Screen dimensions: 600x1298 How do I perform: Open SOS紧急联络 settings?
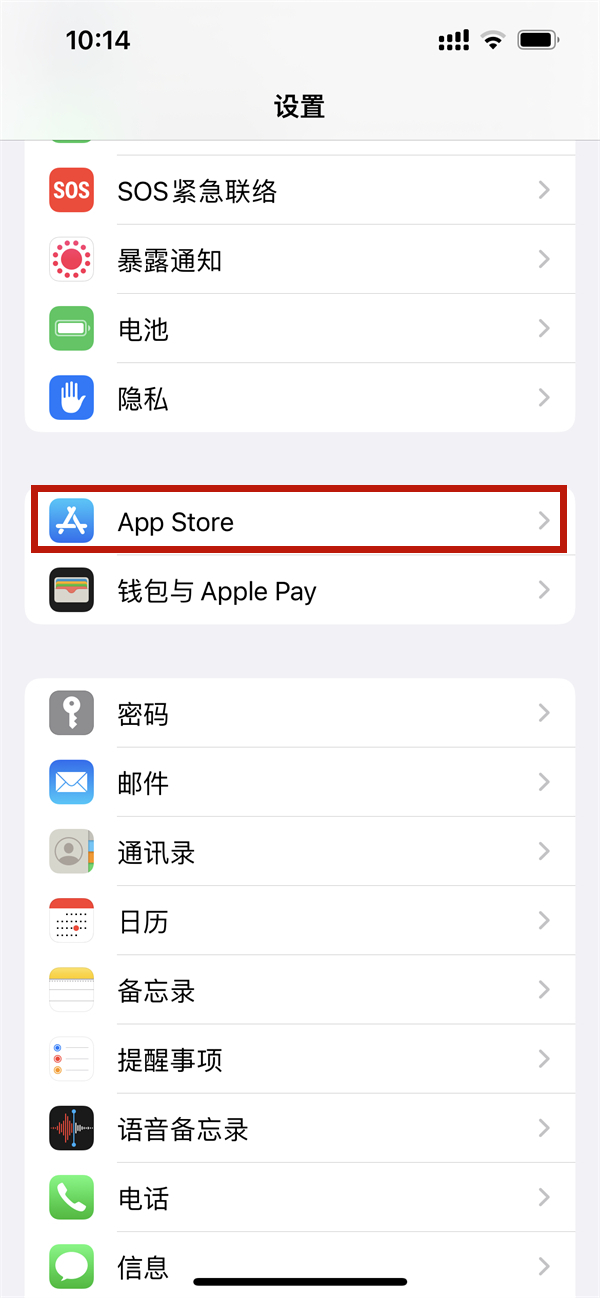click(300, 191)
